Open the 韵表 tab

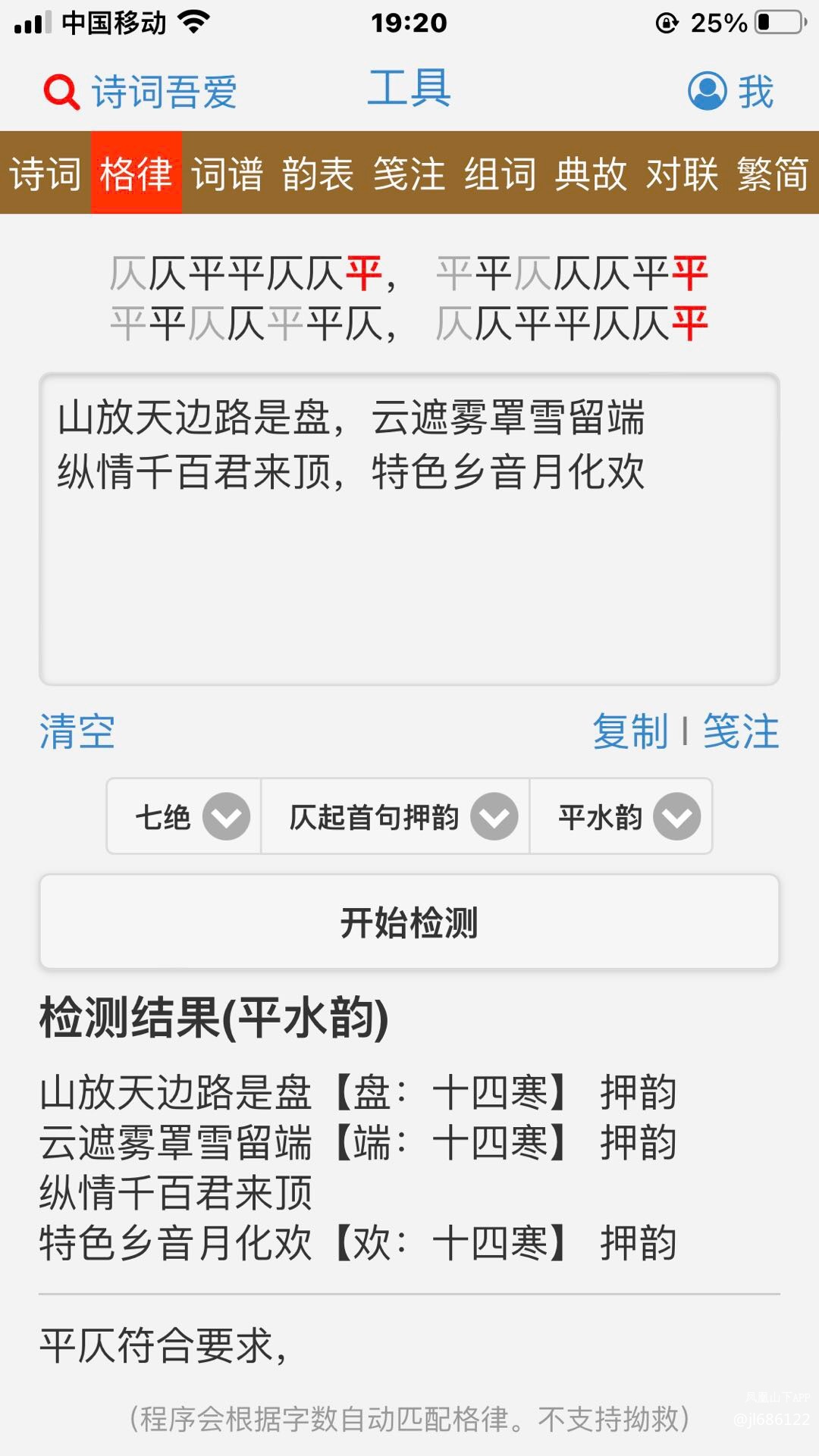coord(318,174)
